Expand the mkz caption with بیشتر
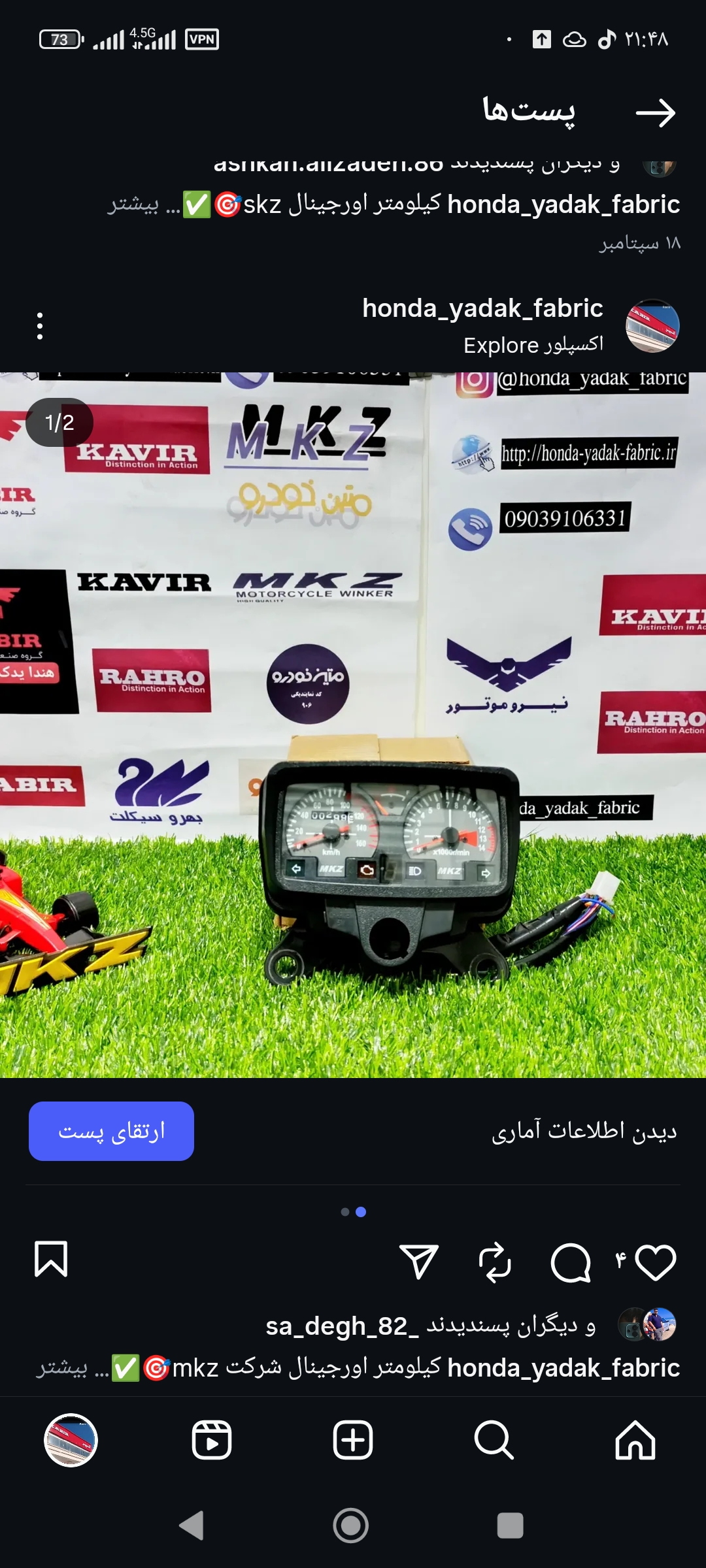 [x=61, y=1367]
